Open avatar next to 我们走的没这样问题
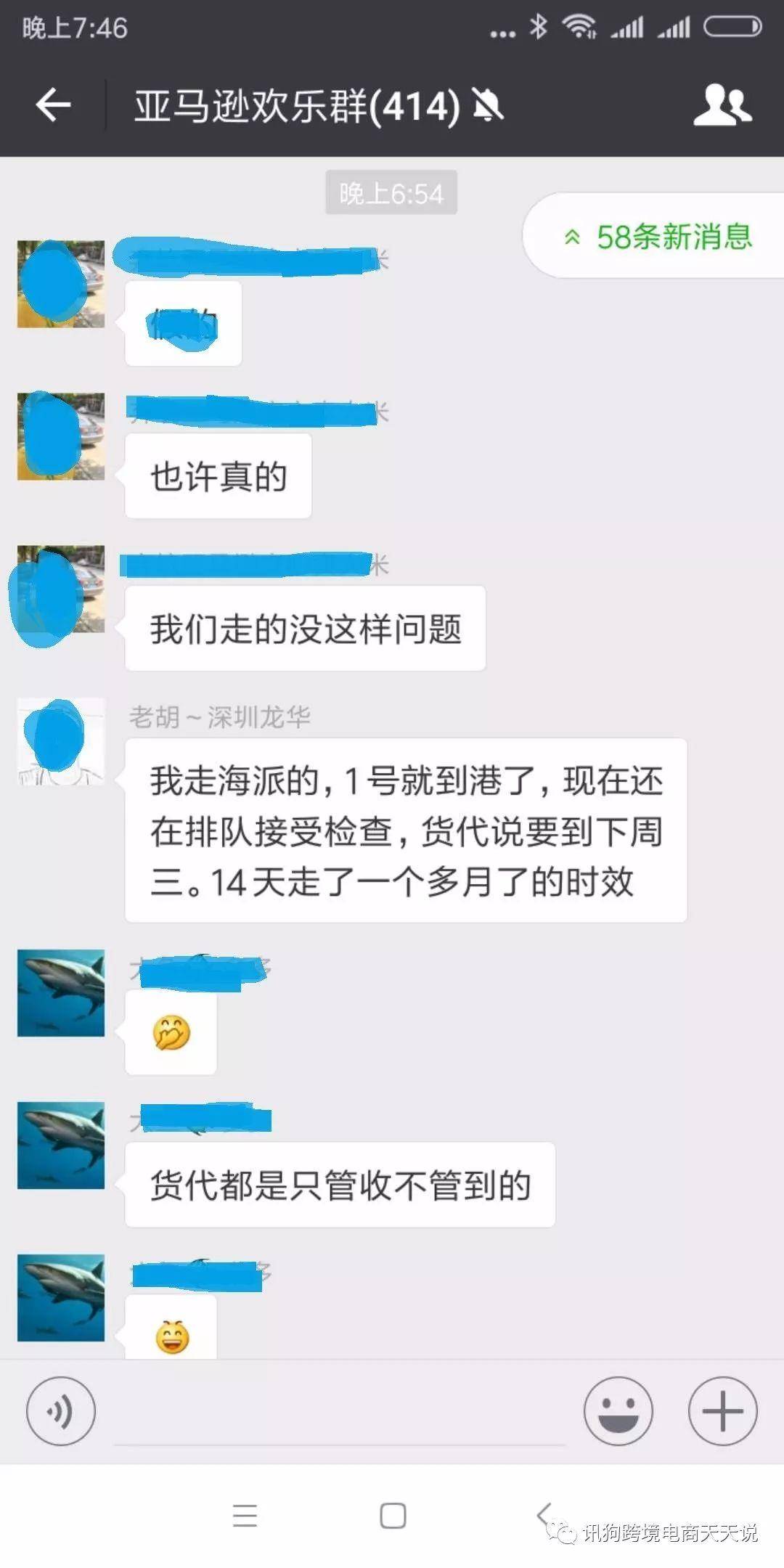Image resolution: width=784 pixels, height=1568 pixels. [61, 589]
